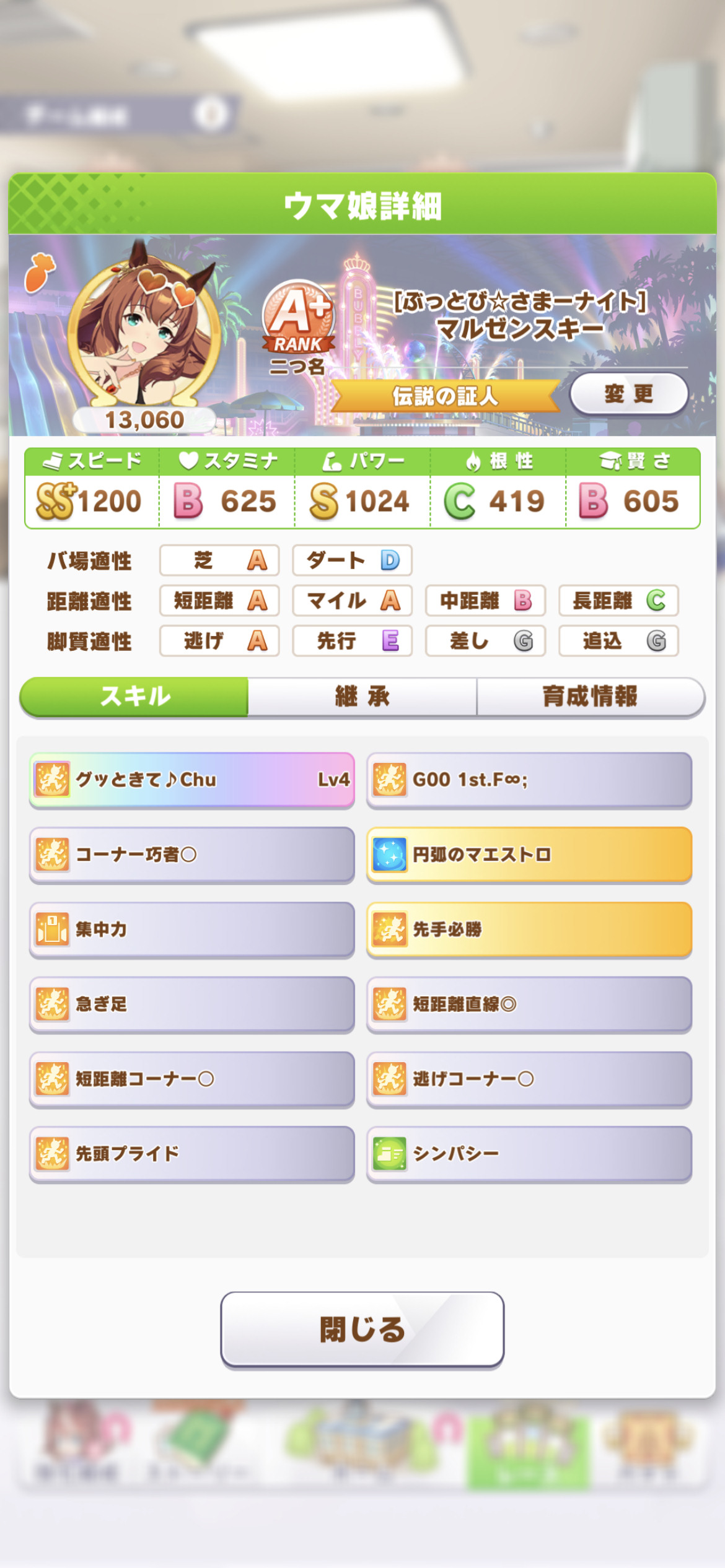The image size is (725, 1568).
Task: Open the 集中力 skill entry
Action: pyautogui.click(x=192, y=930)
